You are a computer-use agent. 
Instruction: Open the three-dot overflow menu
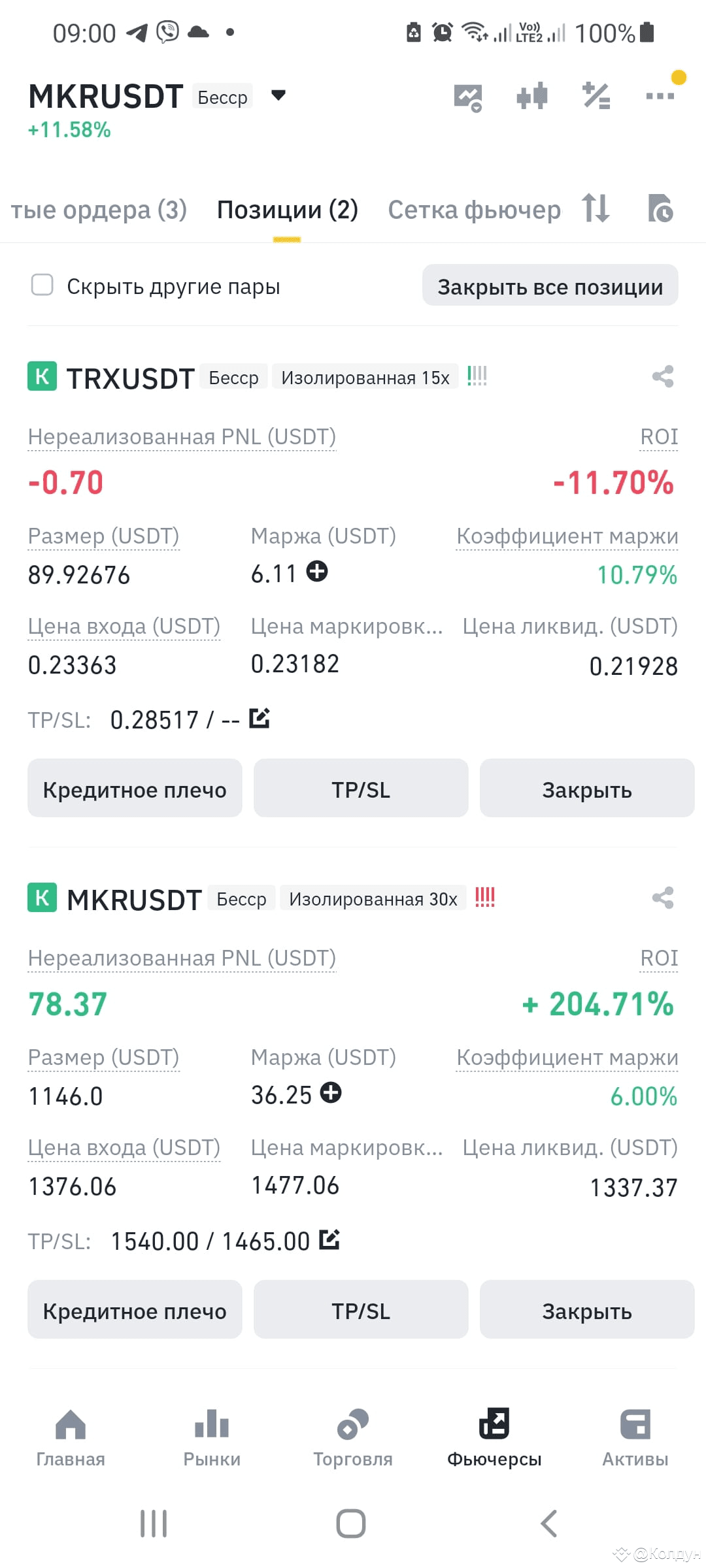(x=660, y=96)
